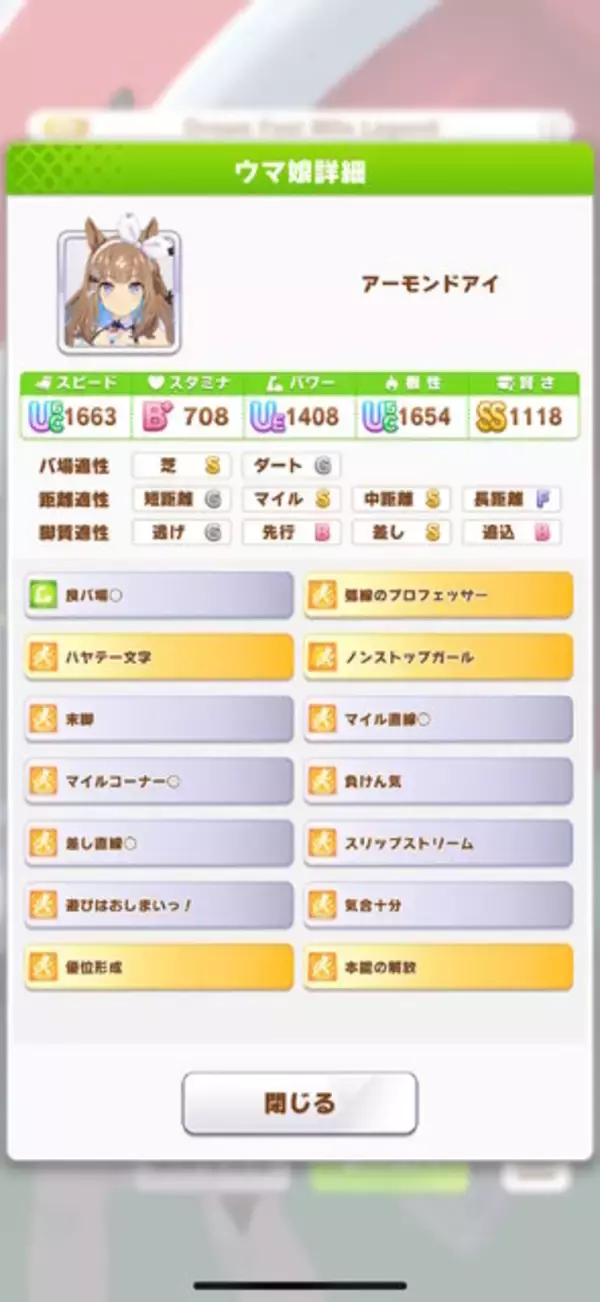View the ハヤテ一文字 skill
This screenshot has width=600, height=1302.
(x=159, y=657)
